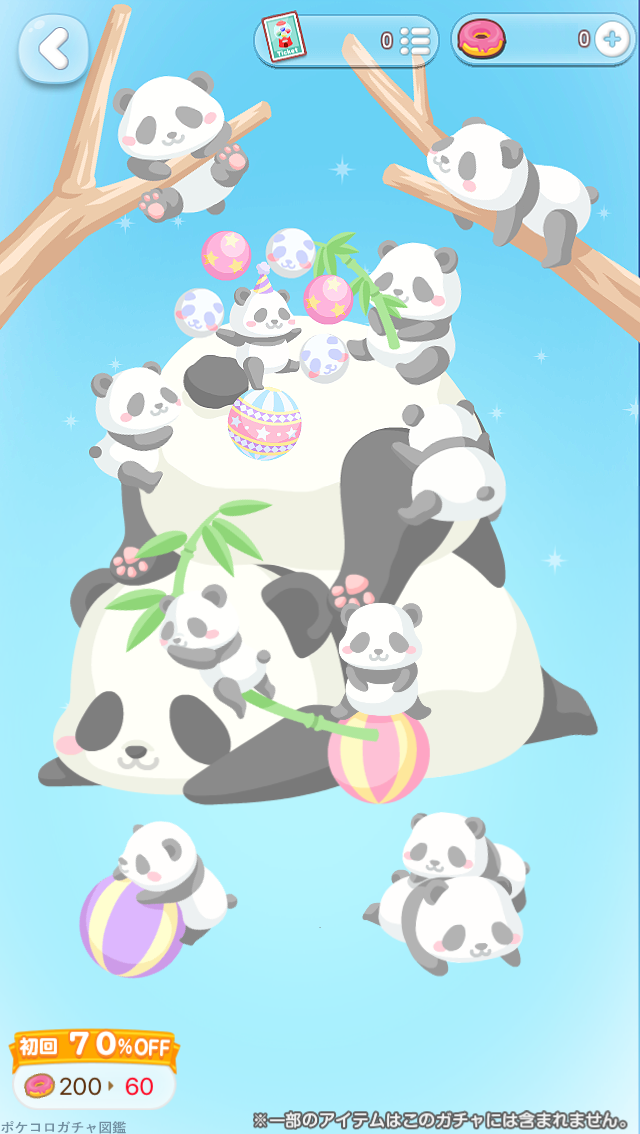This screenshot has height=1134, width=640.
Task: Open the gacha ticket list
Action: point(414,41)
